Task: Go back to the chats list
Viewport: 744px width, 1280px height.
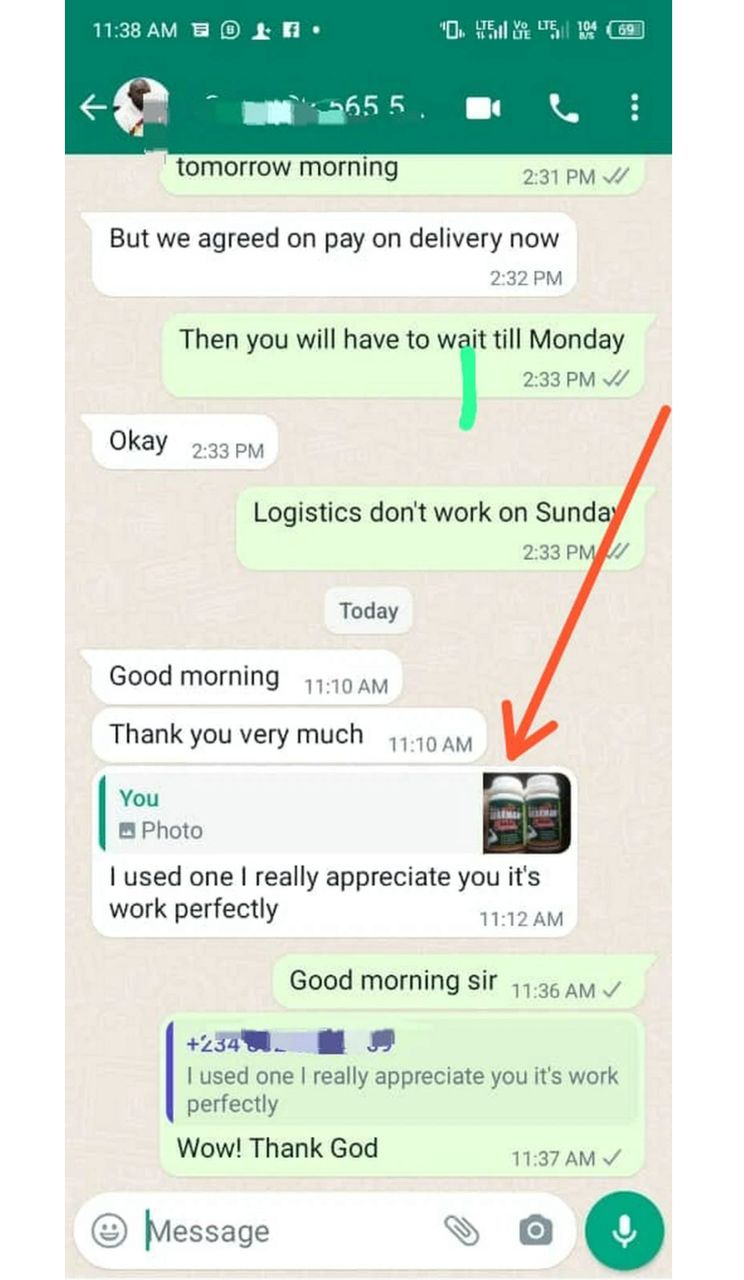Action: [92, 108]
